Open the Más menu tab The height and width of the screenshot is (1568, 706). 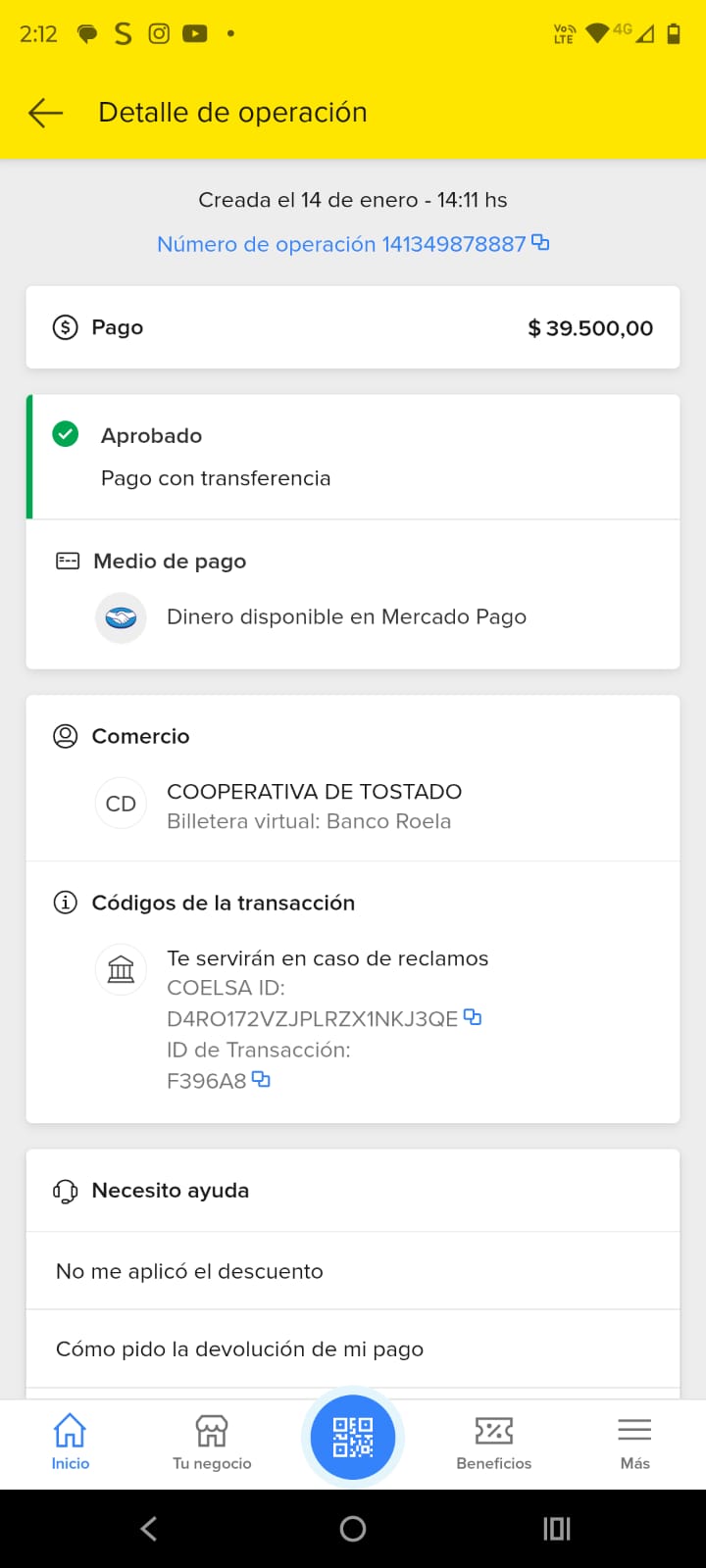[x=634, y=1442]
